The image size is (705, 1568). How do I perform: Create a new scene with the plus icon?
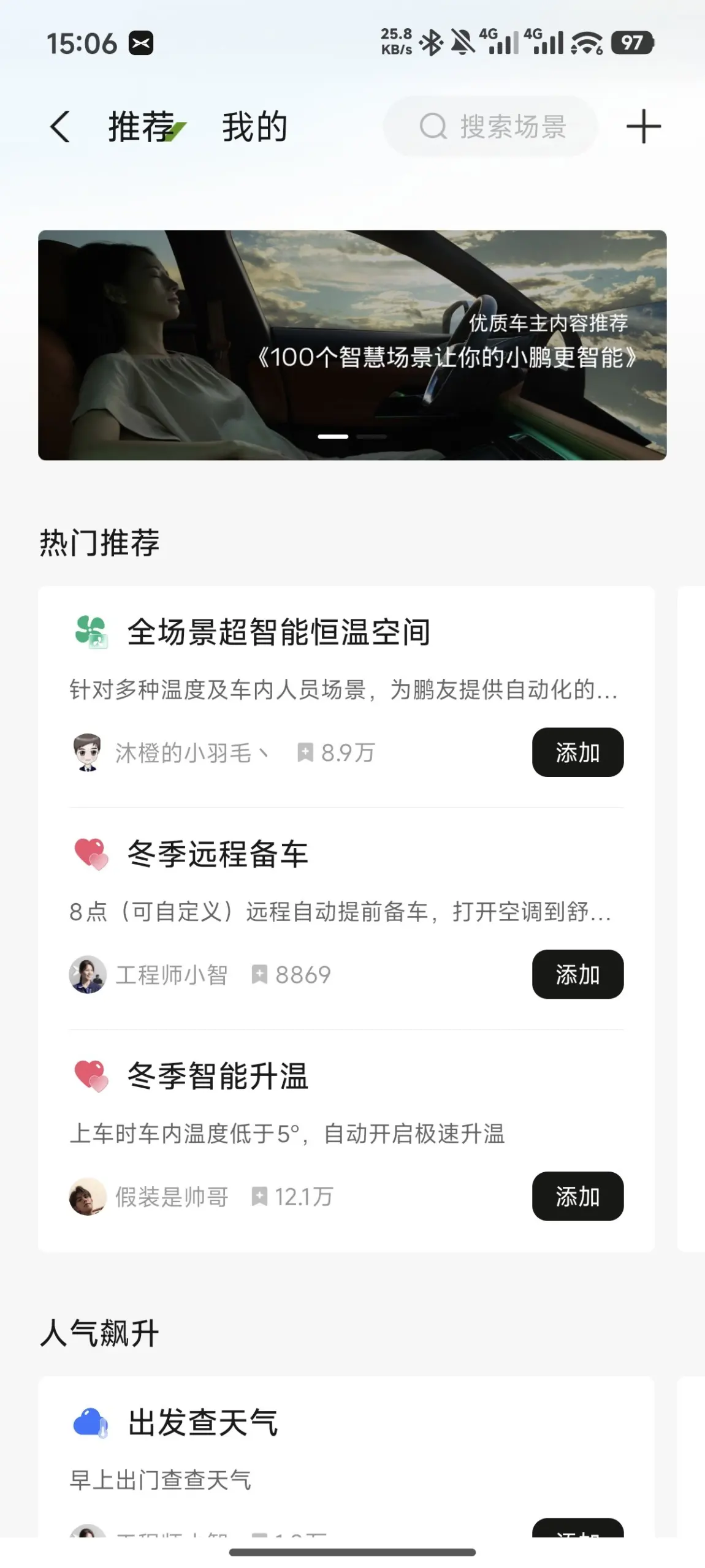coord(643,127)
